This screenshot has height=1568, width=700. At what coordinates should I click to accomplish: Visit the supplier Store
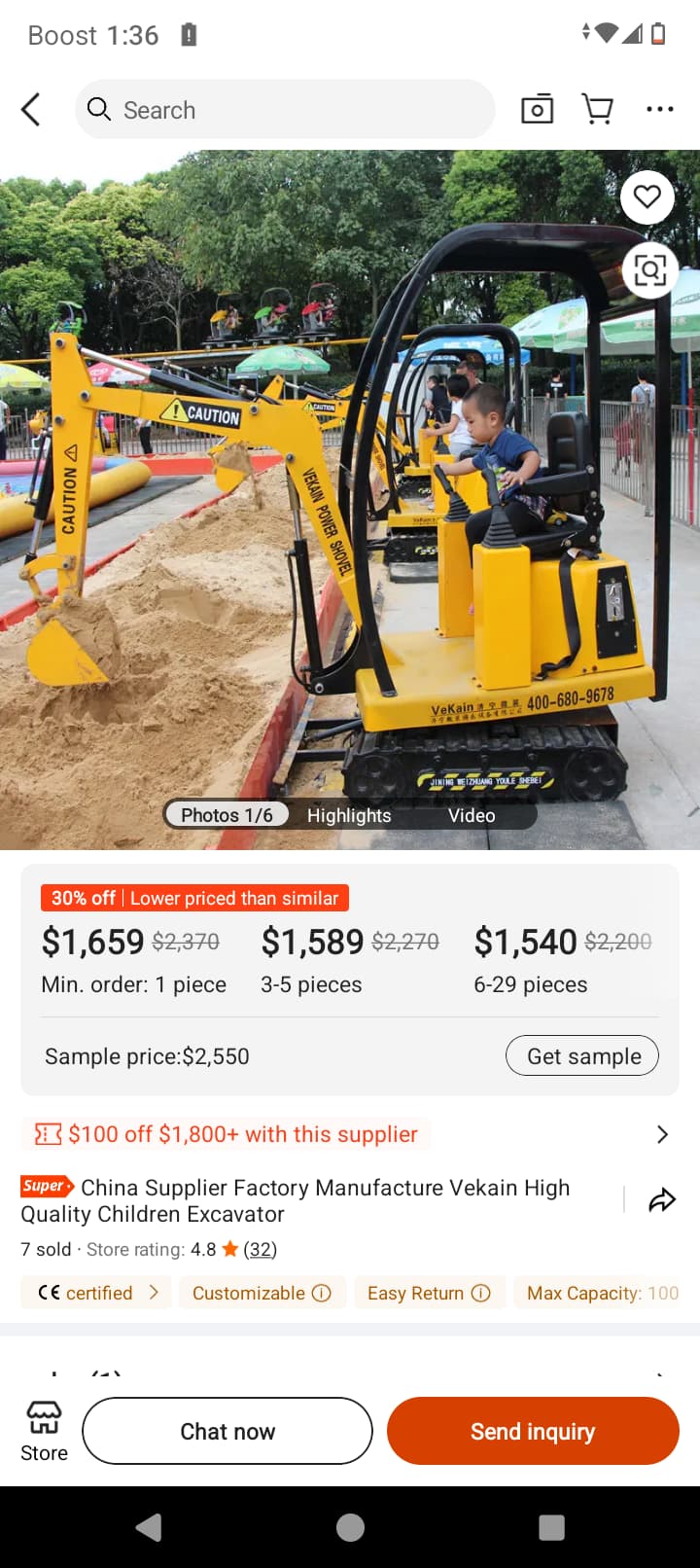[x=44, y=1431]
